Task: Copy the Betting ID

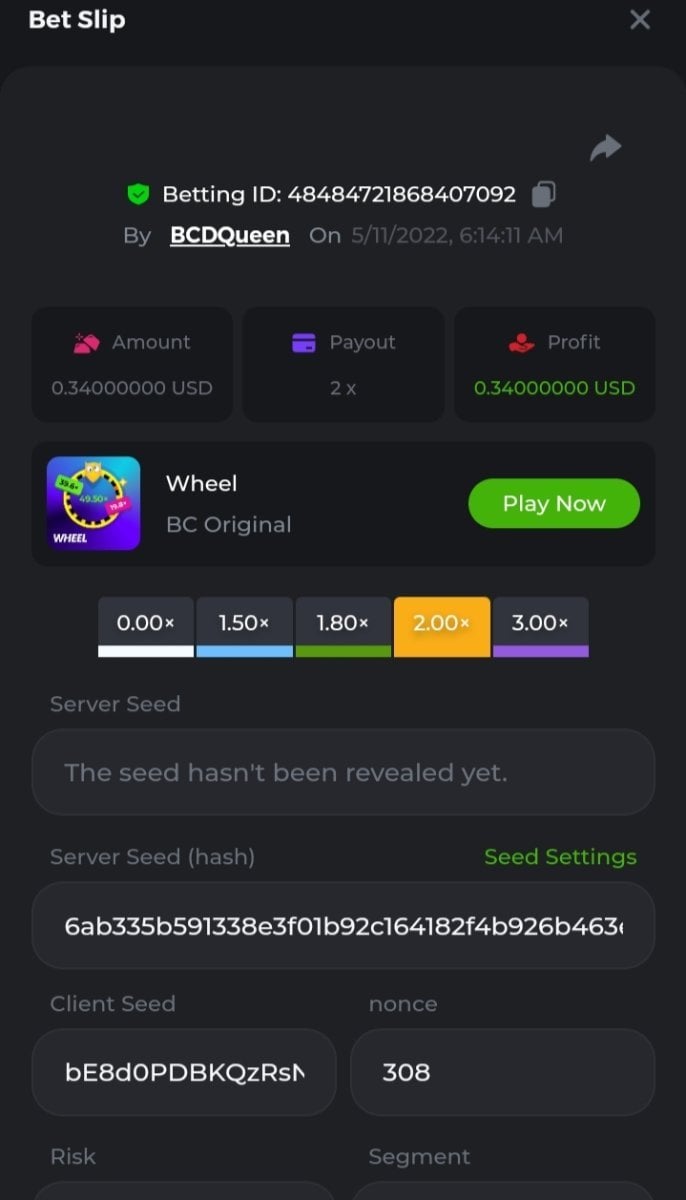Action: (543, 194)
